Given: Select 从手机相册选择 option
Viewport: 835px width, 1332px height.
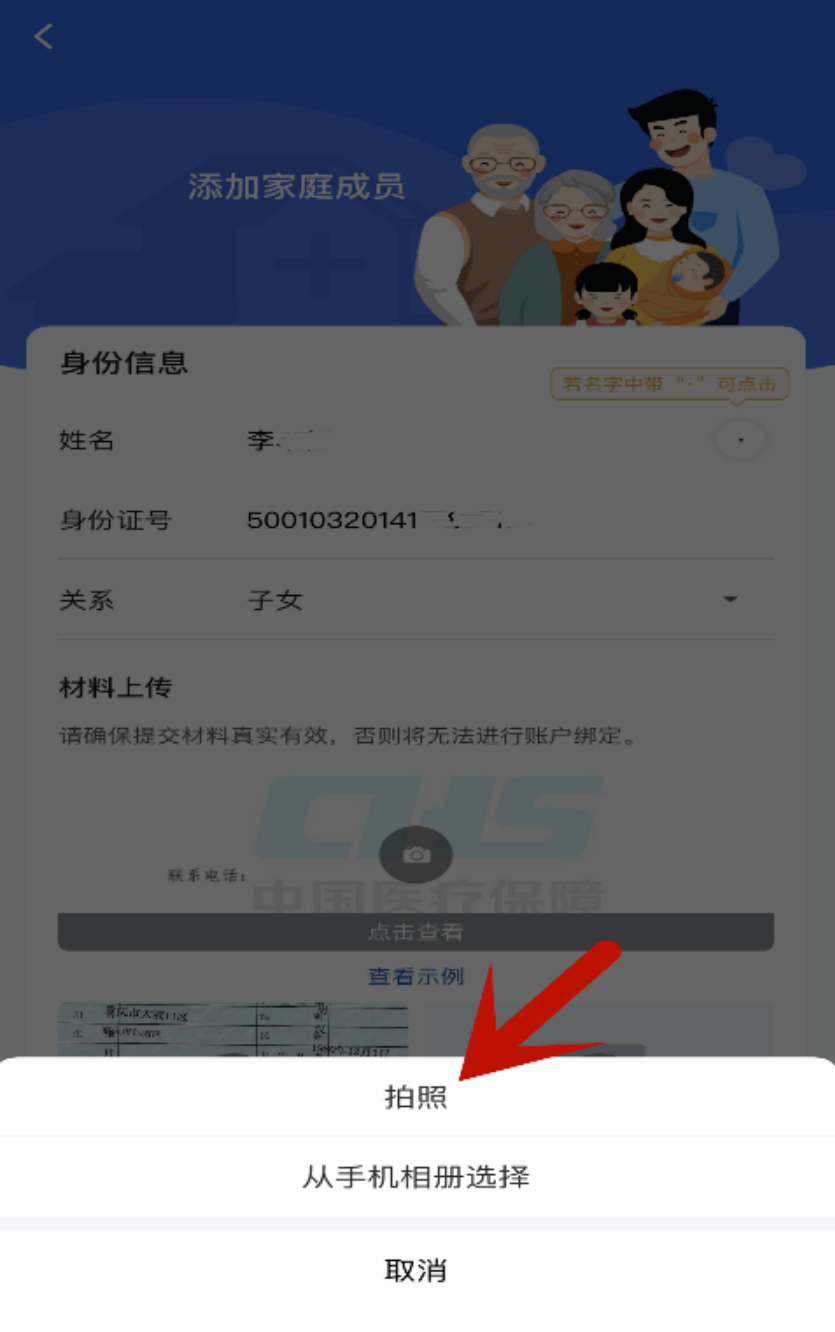Looking at the screenshot, I should tap(416, 1177).
